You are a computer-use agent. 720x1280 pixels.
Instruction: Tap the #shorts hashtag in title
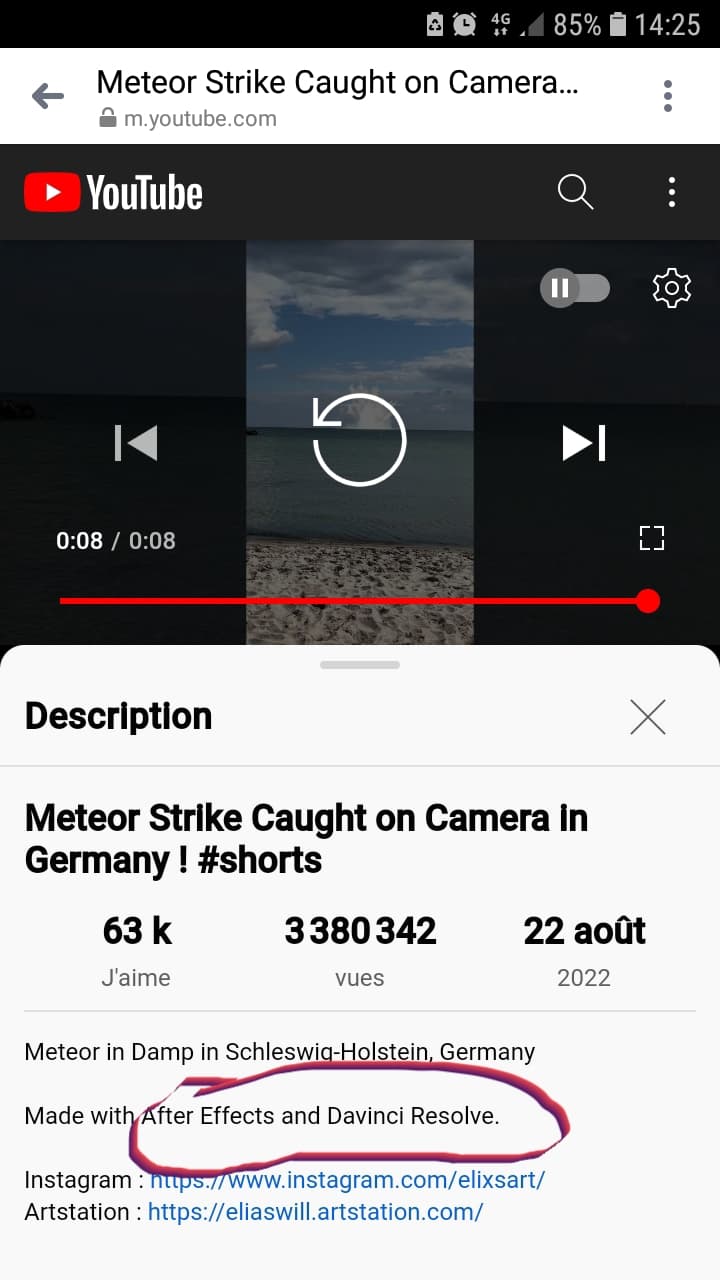(264, 861)
